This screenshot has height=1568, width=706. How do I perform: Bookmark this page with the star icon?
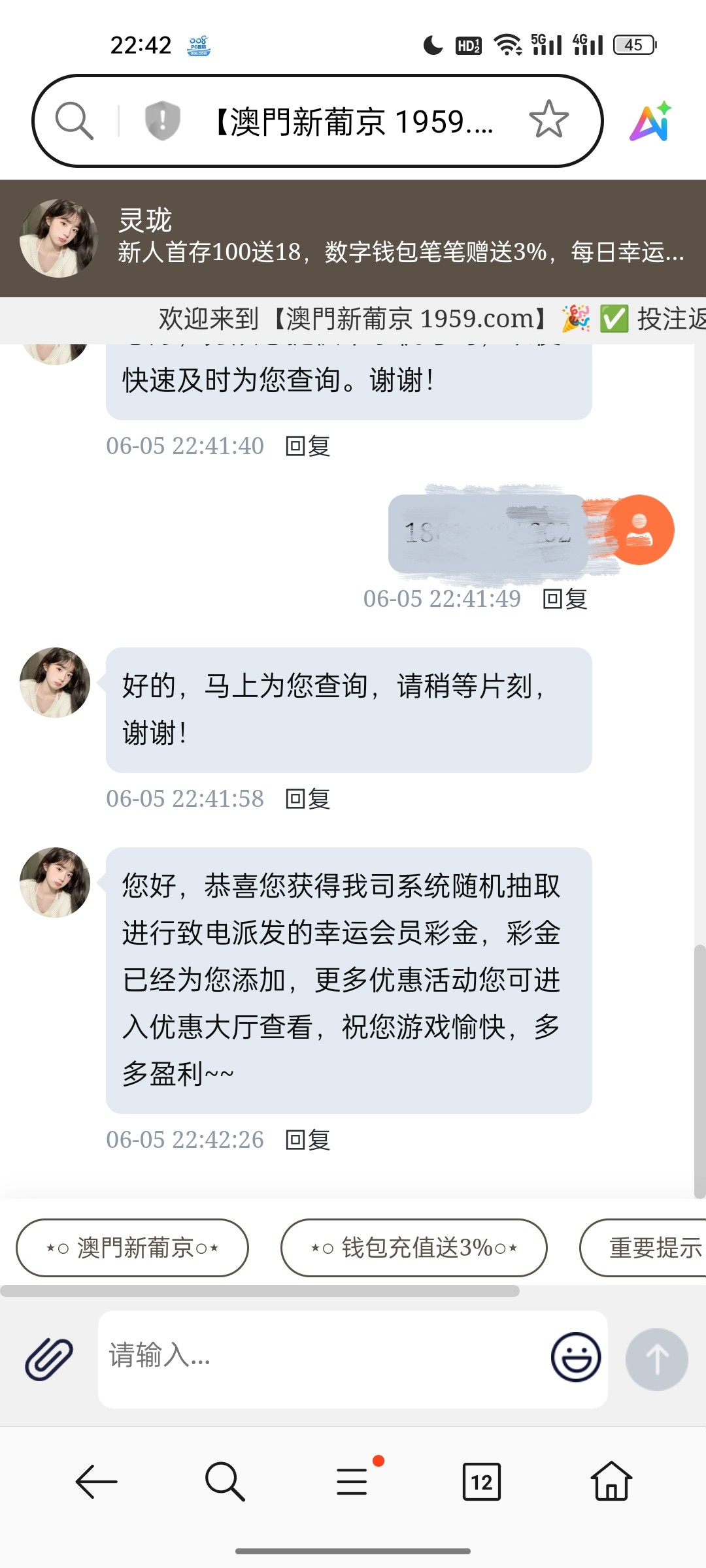click(x=548, y=120)
